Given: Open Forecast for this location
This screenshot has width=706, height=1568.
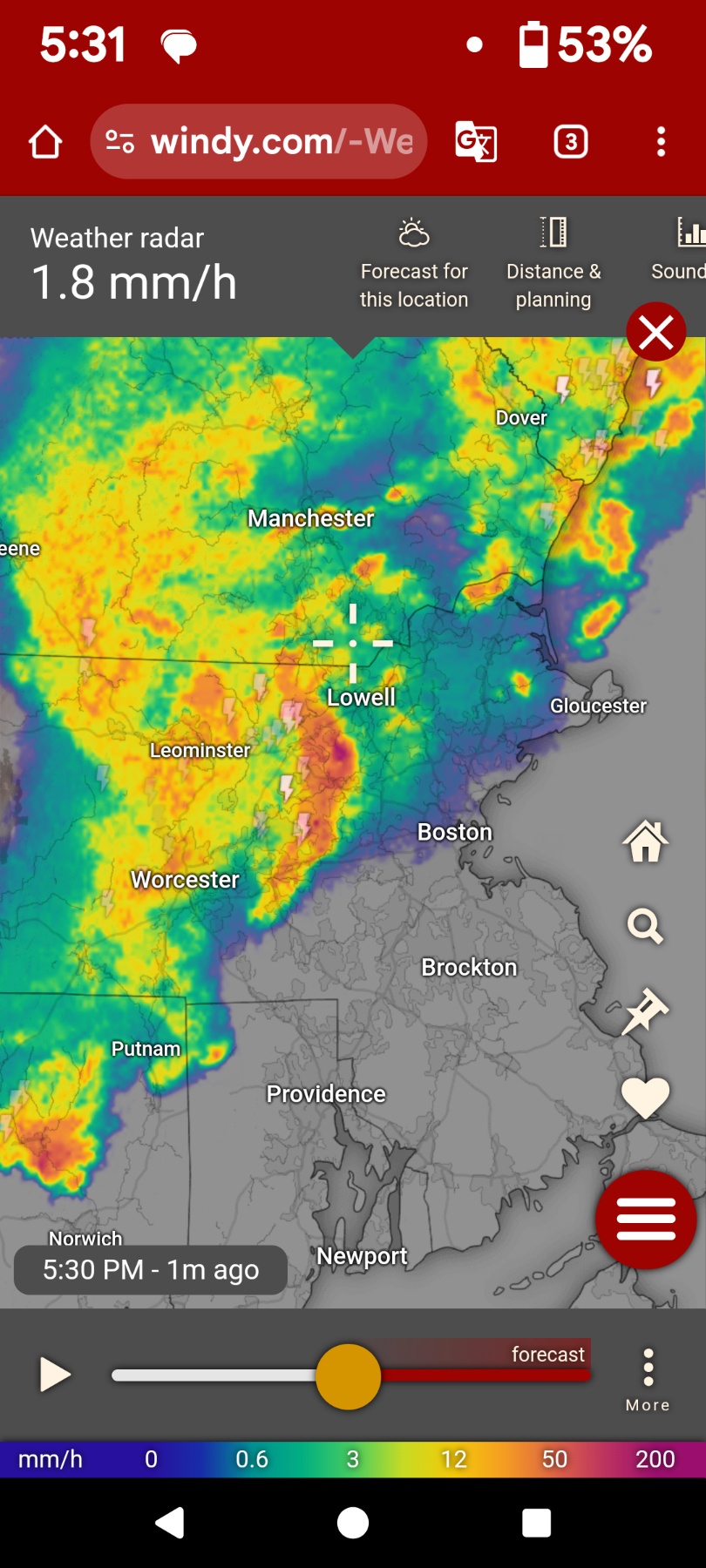Looking at the screenshot, I should [x=414, y=264].
